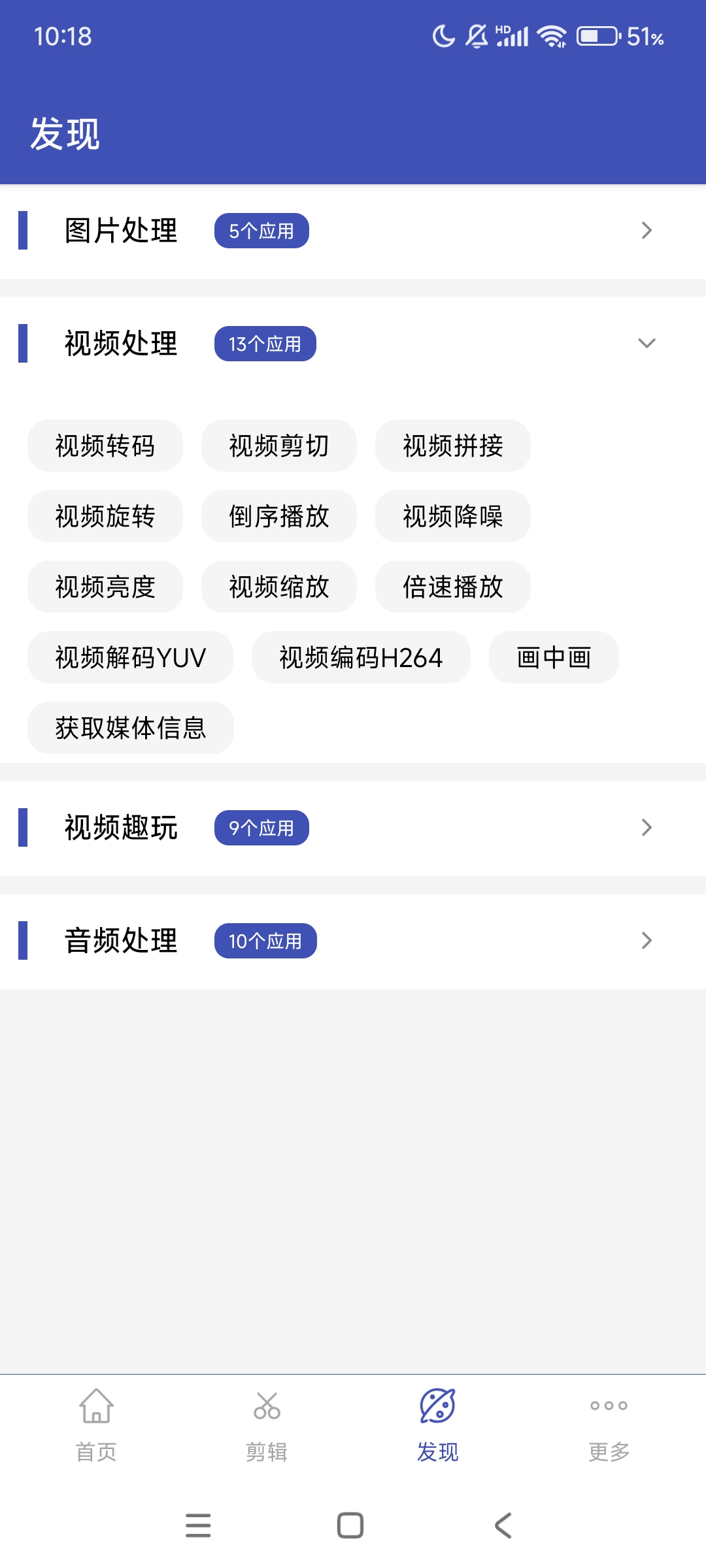This screenshot has width=706, height=1568.
Task: Select the 视频剪切 chip
Action: (279, 446)
